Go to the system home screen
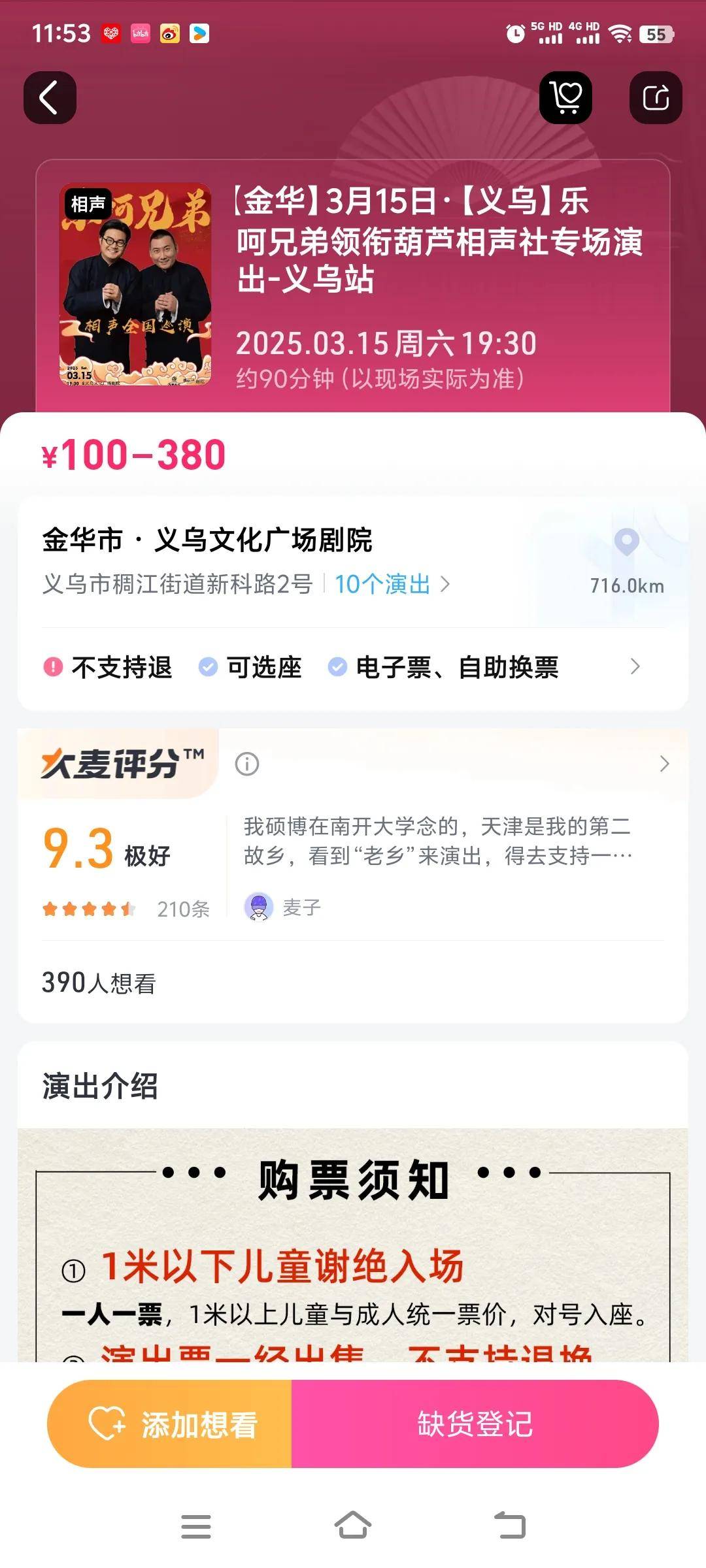The image size is (706, 1568). (353, 1526)
